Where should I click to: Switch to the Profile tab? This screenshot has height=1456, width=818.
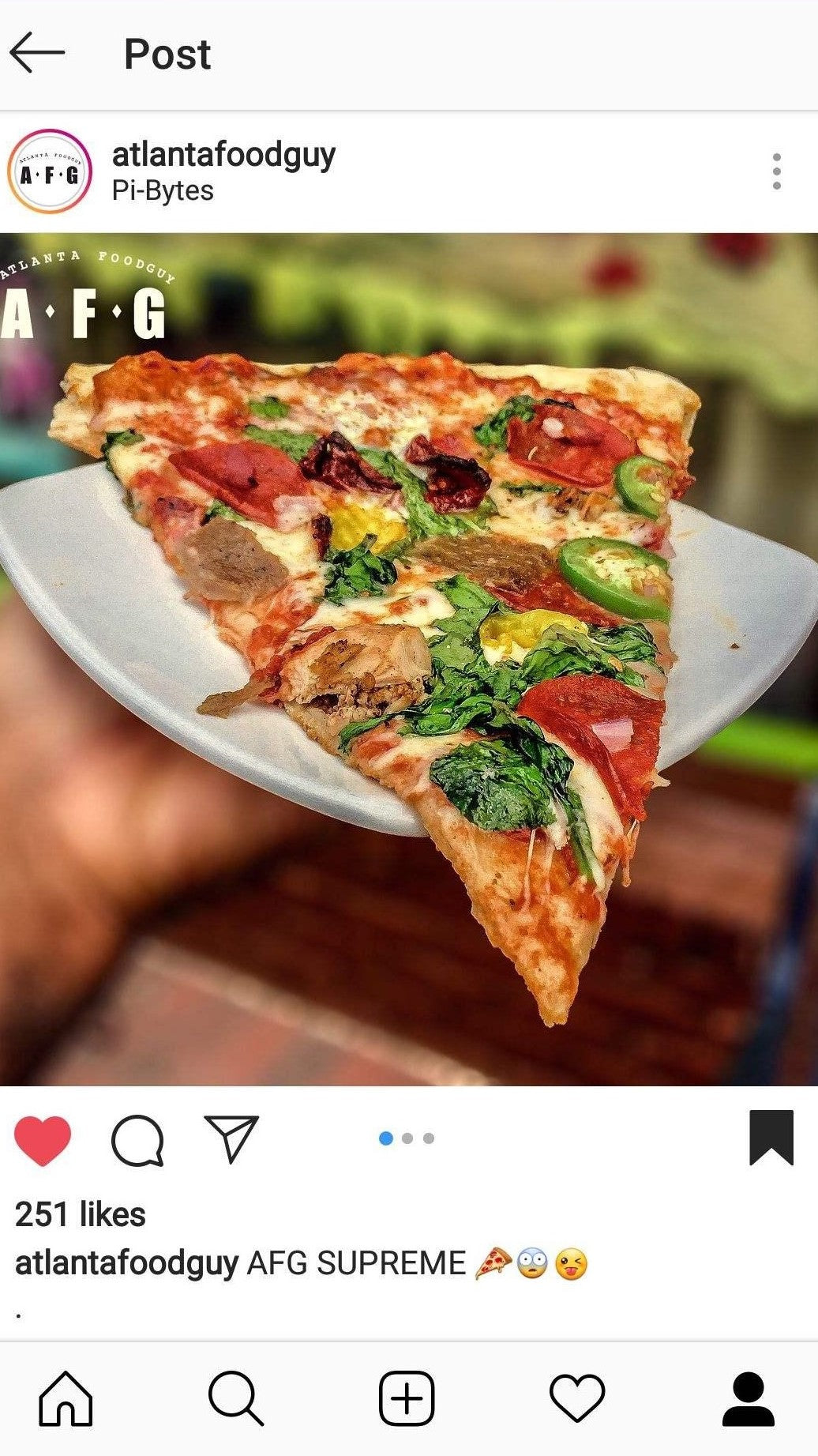[x=749, y=1398]
